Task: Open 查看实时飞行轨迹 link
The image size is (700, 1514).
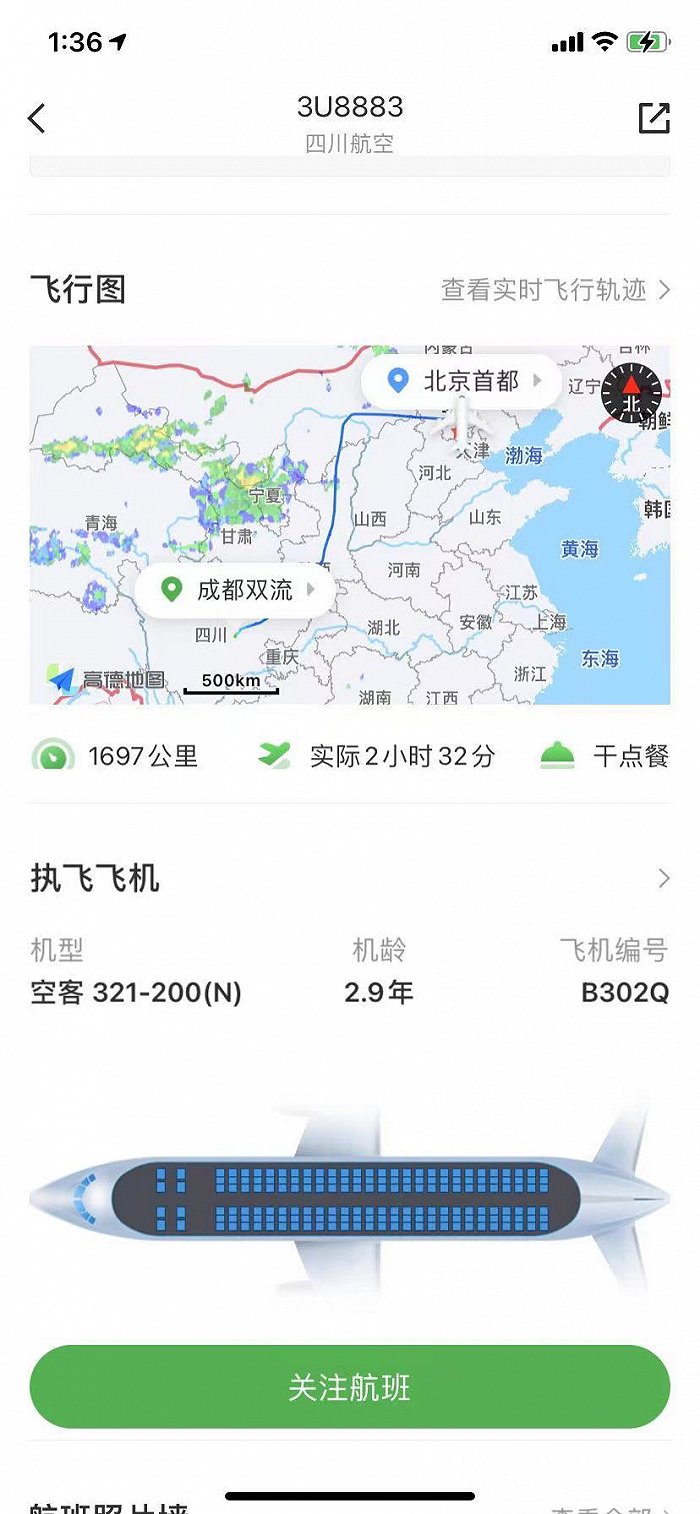Action: pos(556,290)
